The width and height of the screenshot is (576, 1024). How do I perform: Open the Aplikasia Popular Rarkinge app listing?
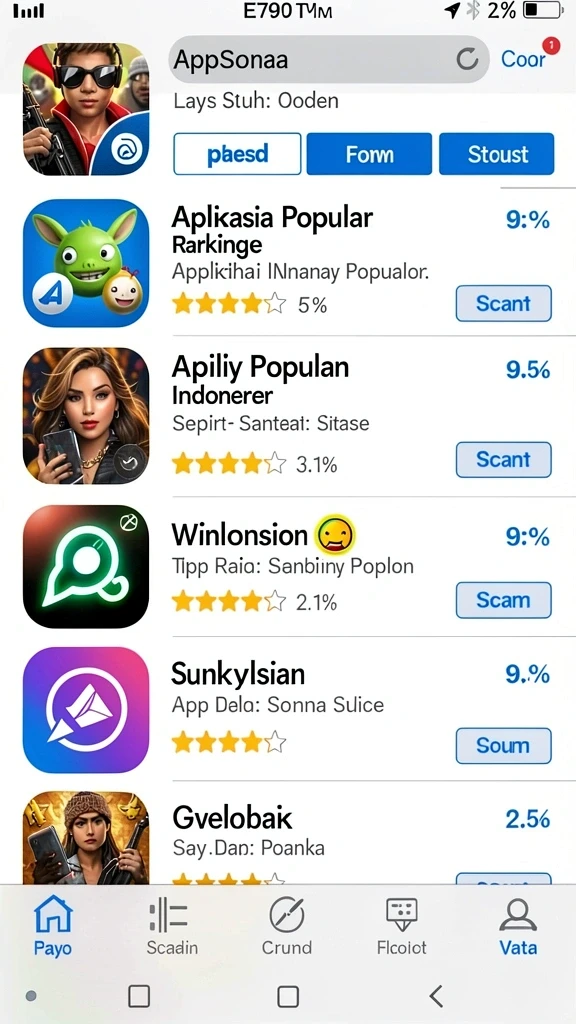[x=288, y=263]
